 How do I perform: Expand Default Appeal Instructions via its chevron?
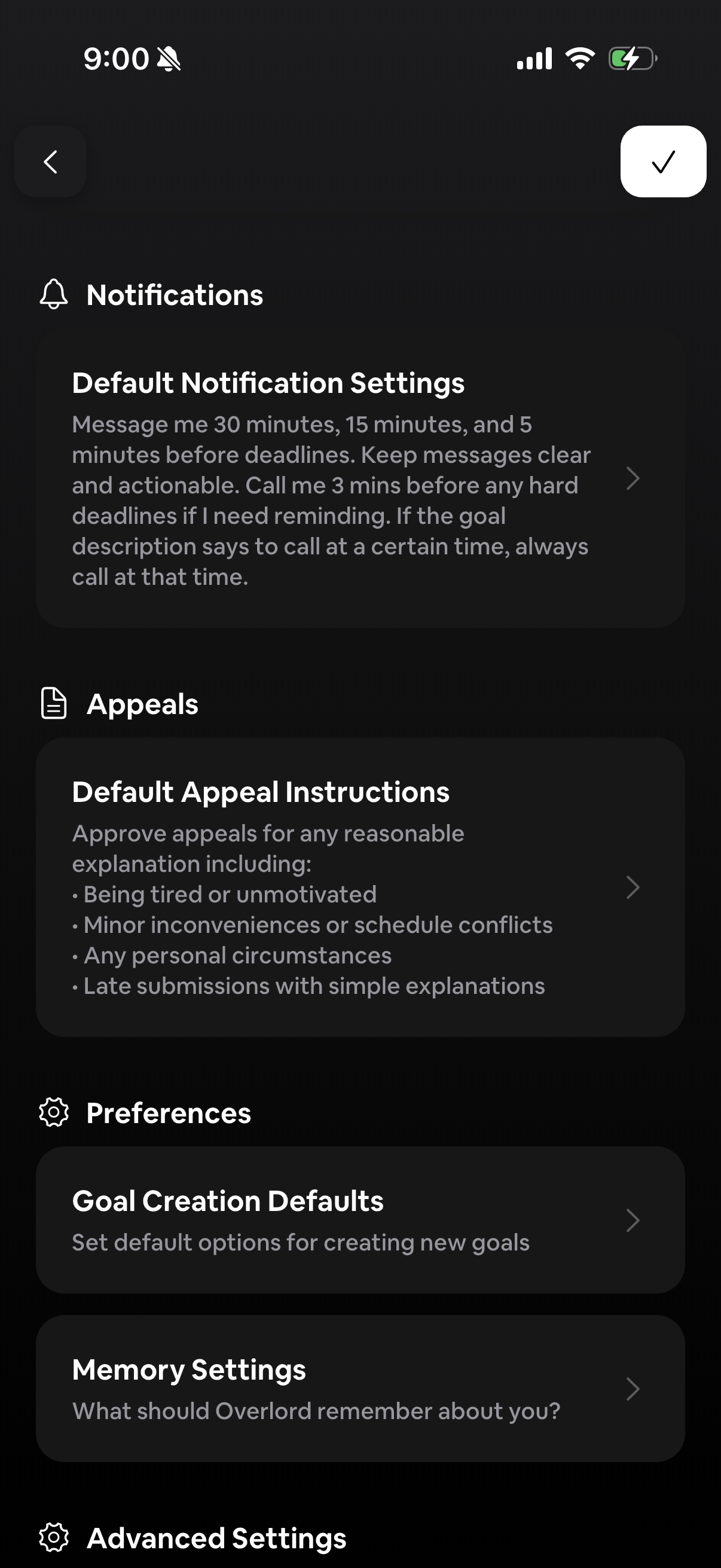click(634, 888)
